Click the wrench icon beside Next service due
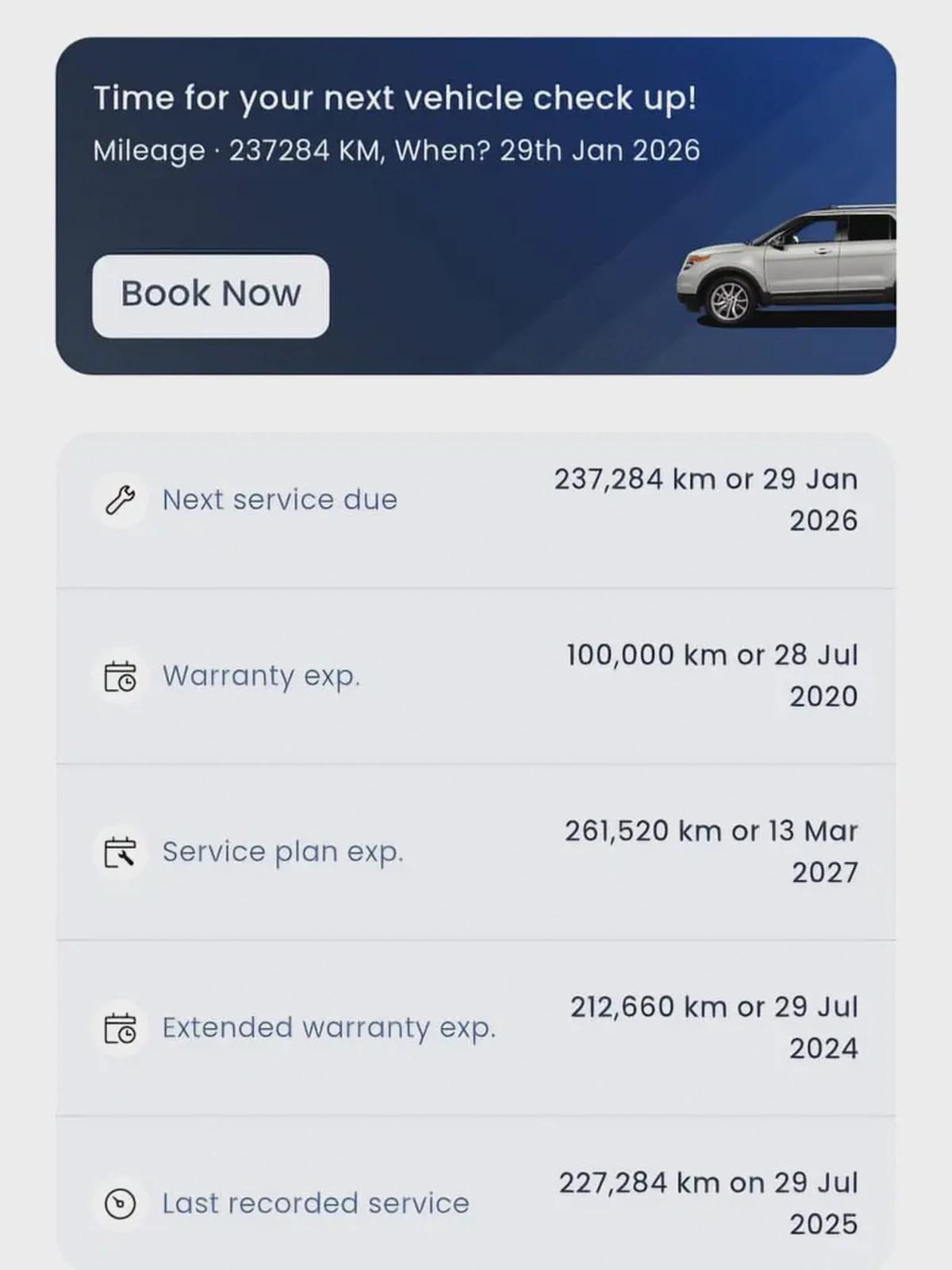 click(x=119, y=500)
